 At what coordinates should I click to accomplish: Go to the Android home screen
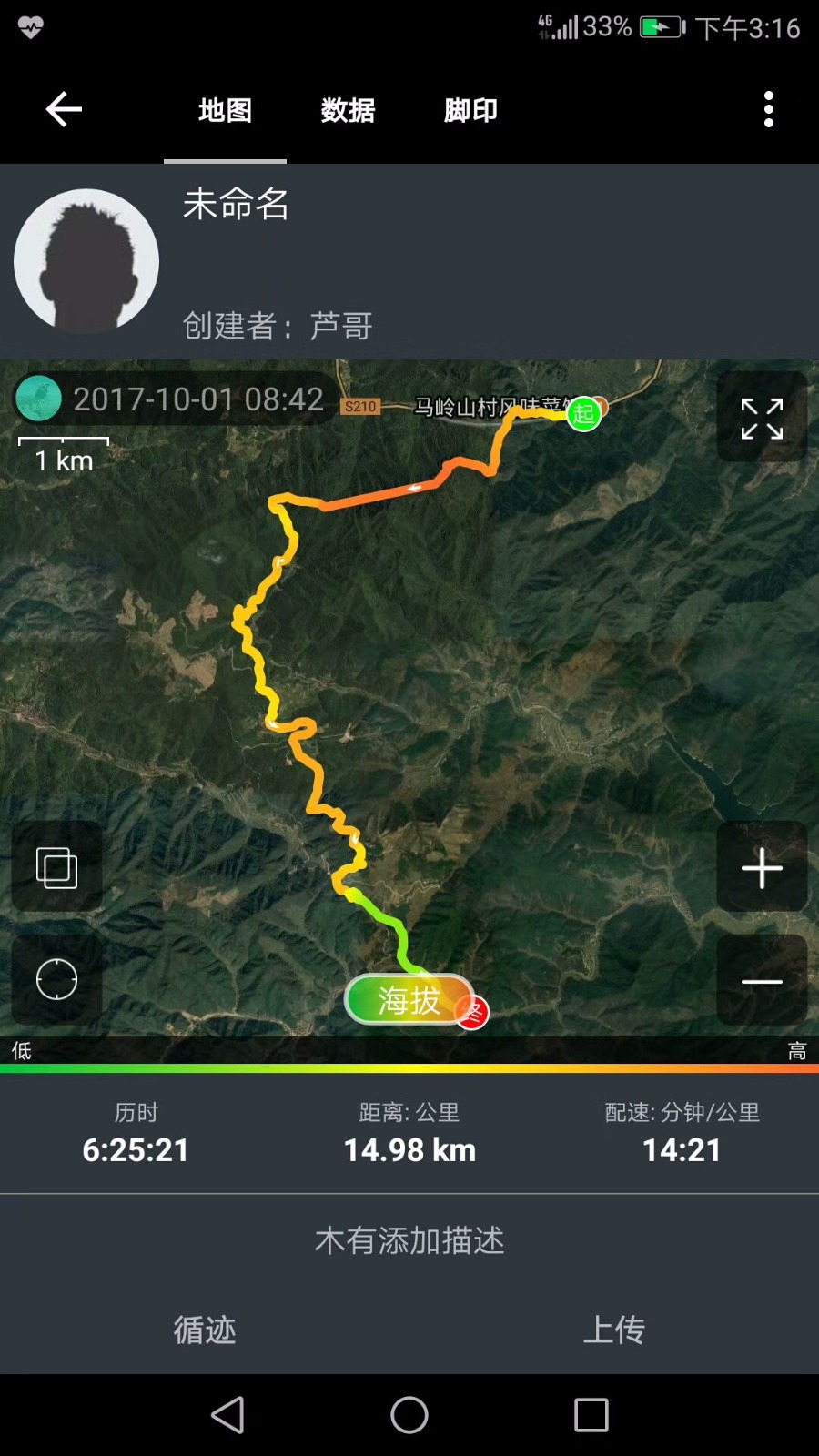click(x=409, y=1415)
